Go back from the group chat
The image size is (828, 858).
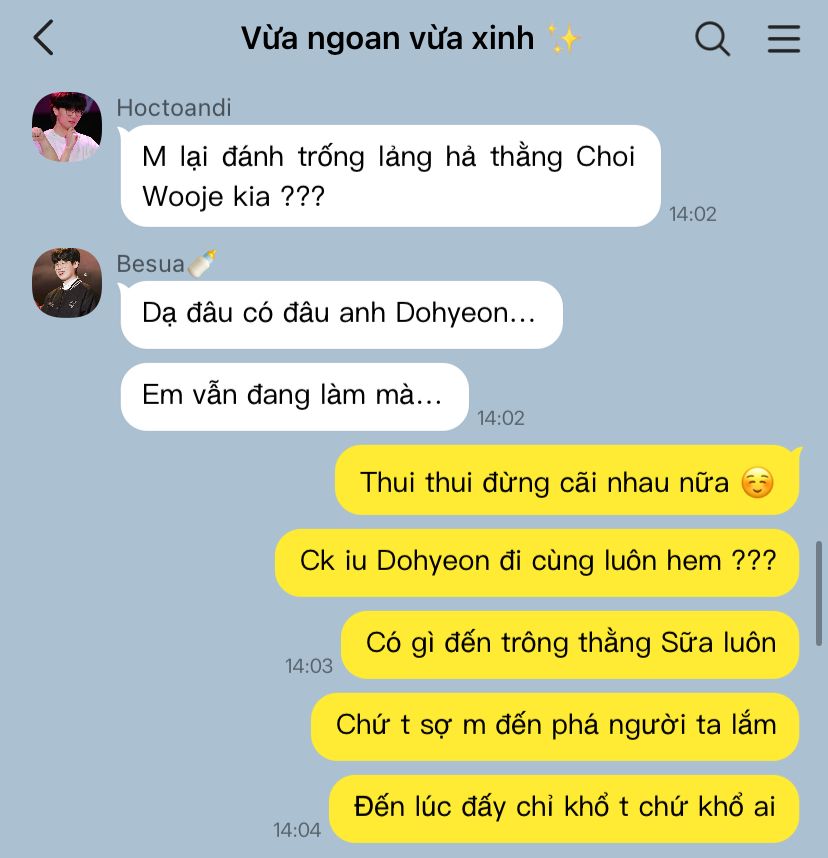coord(43,39)
